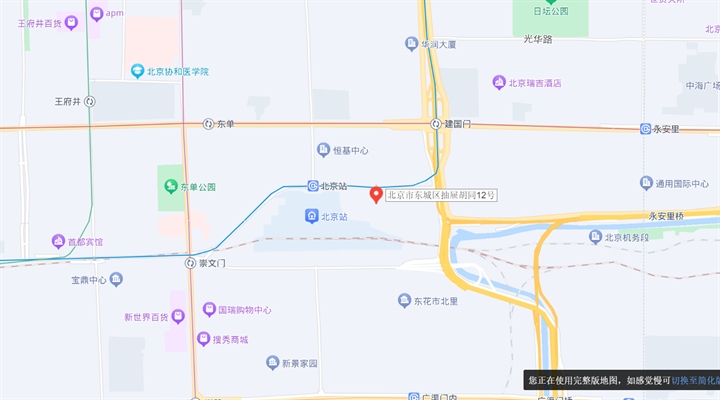Select the 北京瑞吉酒店 hotel marker

pos(499,83)
